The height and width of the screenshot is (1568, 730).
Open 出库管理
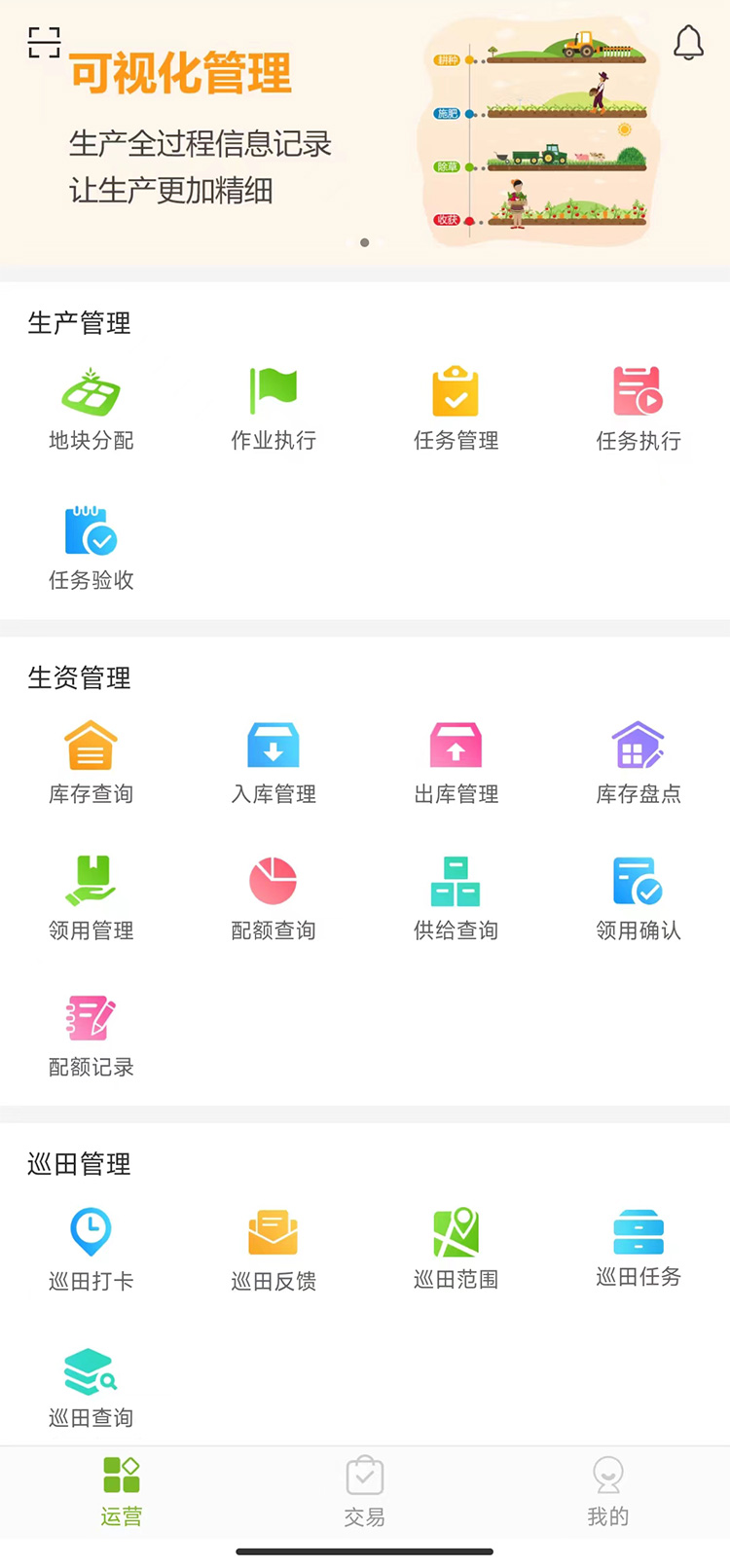(x=456, y=762)
